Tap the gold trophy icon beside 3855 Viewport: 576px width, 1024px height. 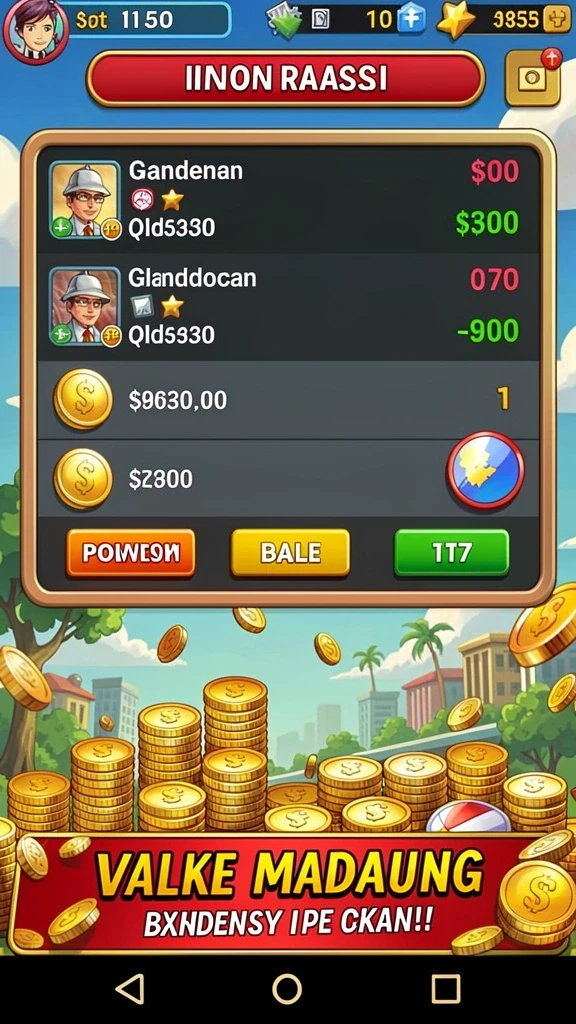[x=557, y=20]
